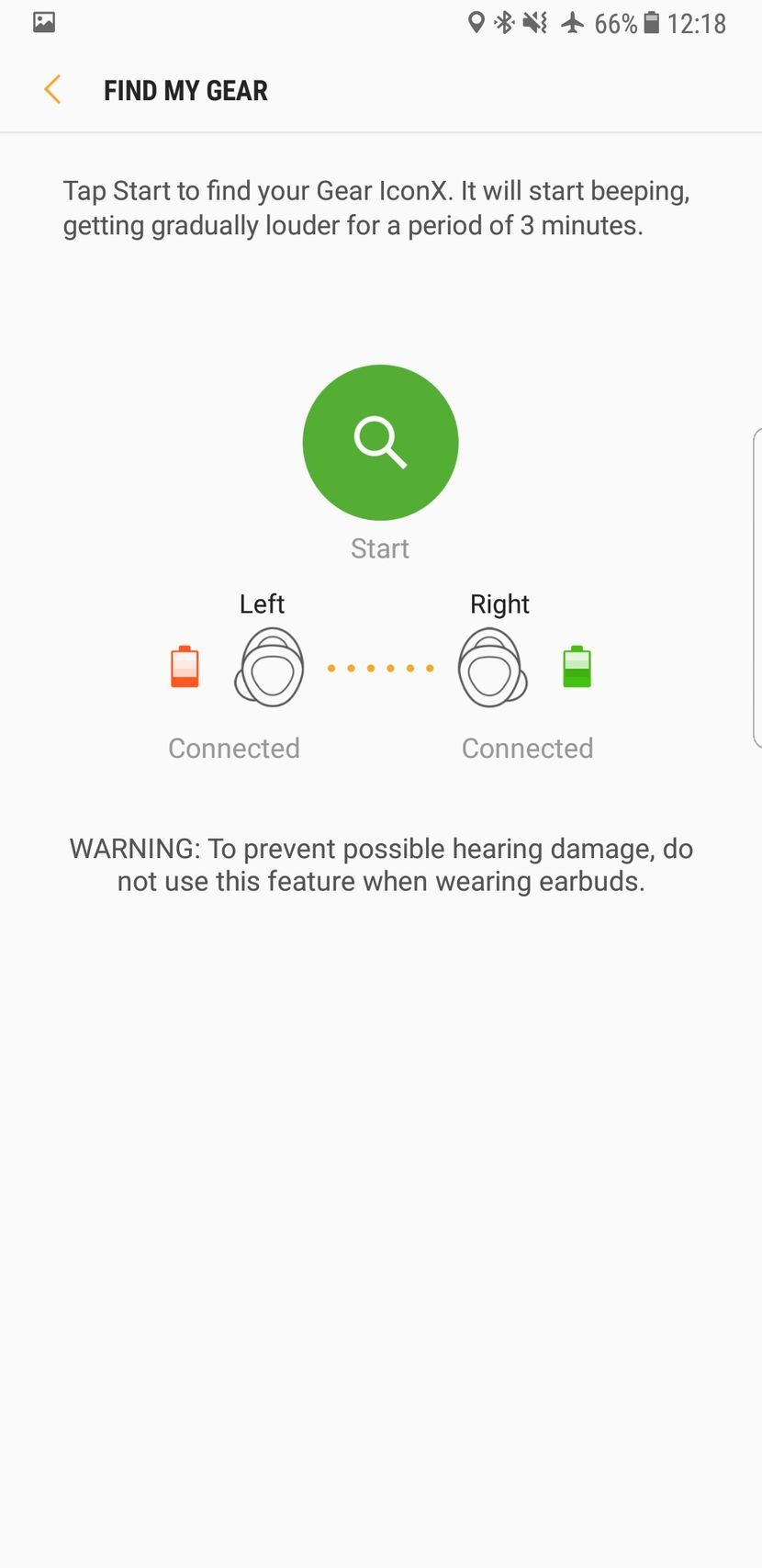This screenshot has height=1568, width=762.
Task: Select the Right label above the earbud
Action: click(499, 604)
